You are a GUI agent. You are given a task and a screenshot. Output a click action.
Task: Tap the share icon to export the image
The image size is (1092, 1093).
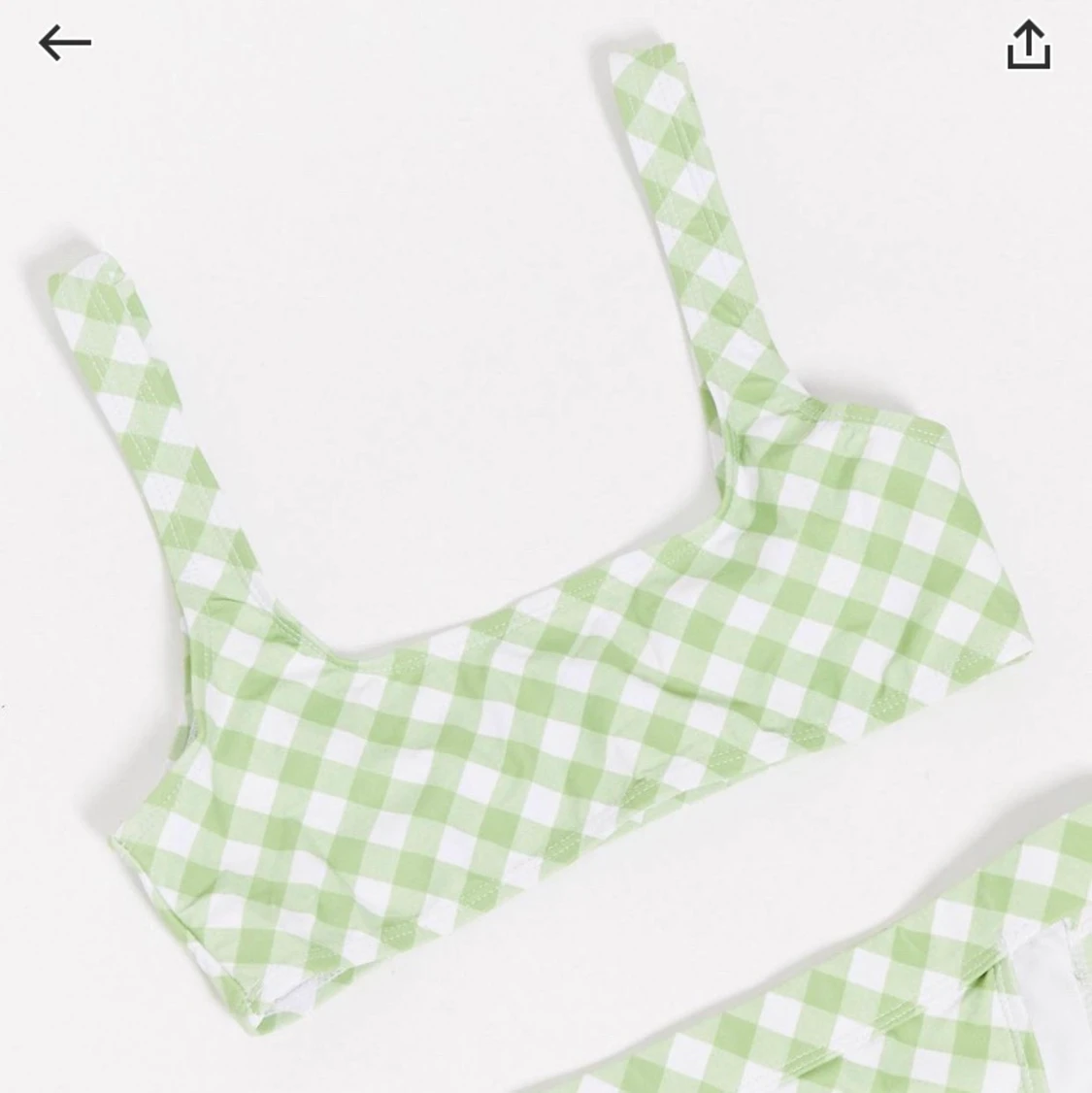tap(1028, 44)
